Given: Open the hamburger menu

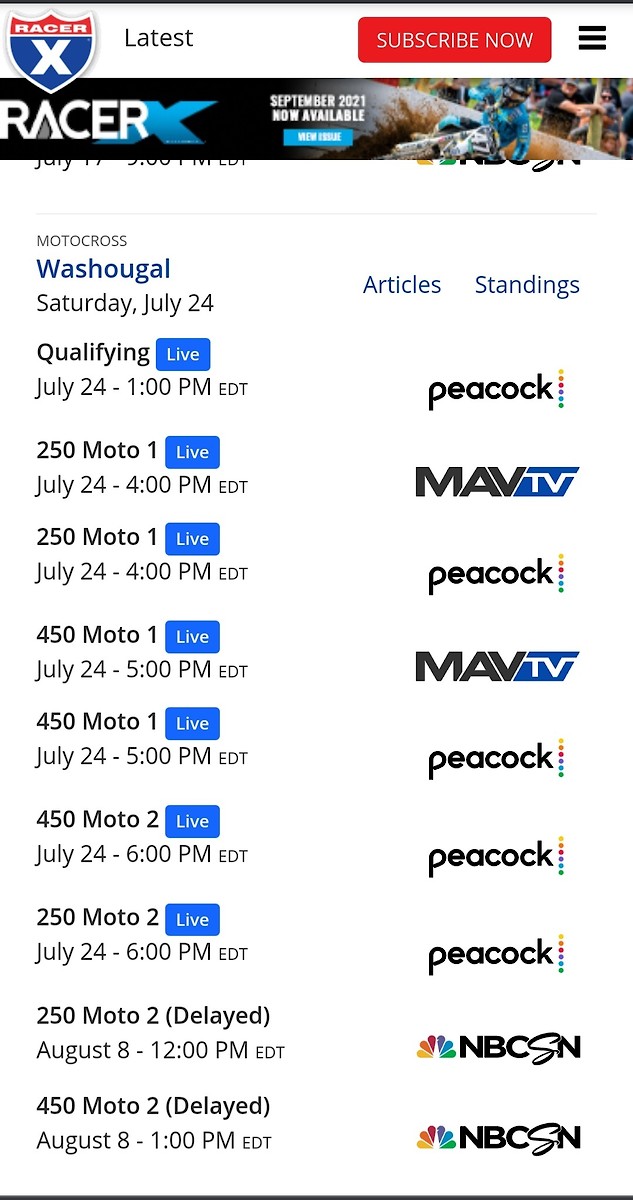Looking at the screenshot, I should (592, 39).
